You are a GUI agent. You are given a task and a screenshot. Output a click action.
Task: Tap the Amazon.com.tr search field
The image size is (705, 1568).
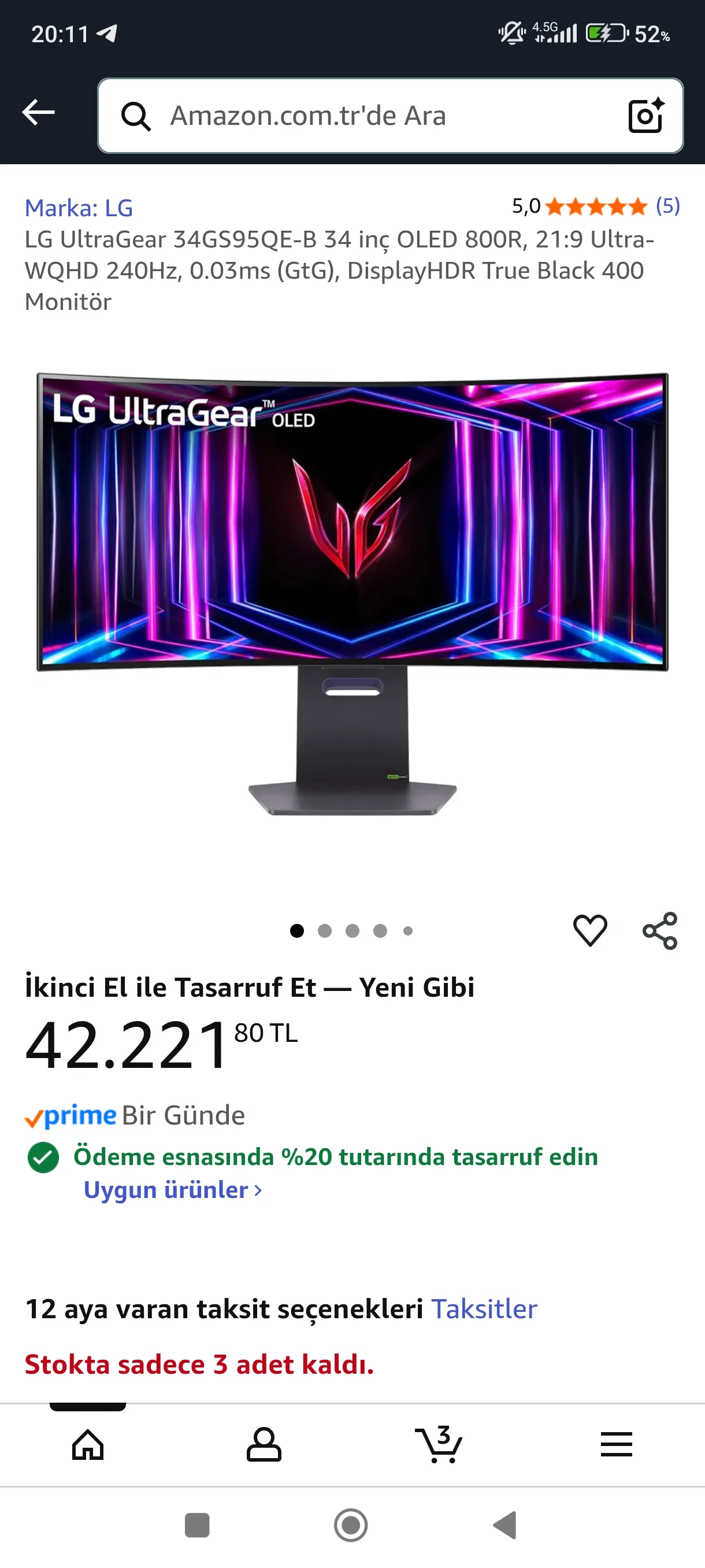point(365,116)
